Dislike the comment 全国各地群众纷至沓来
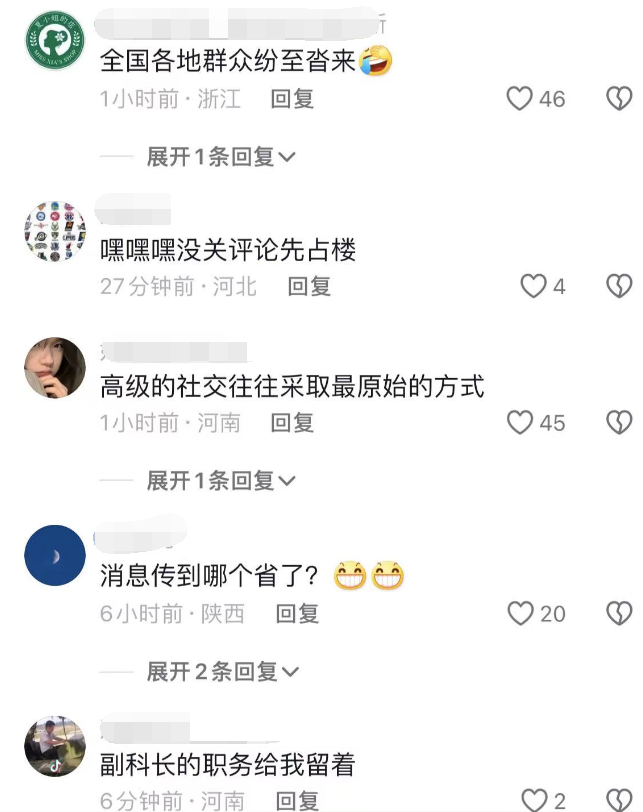This screenshot has width=643, height=812. click(x=620, y=98)
